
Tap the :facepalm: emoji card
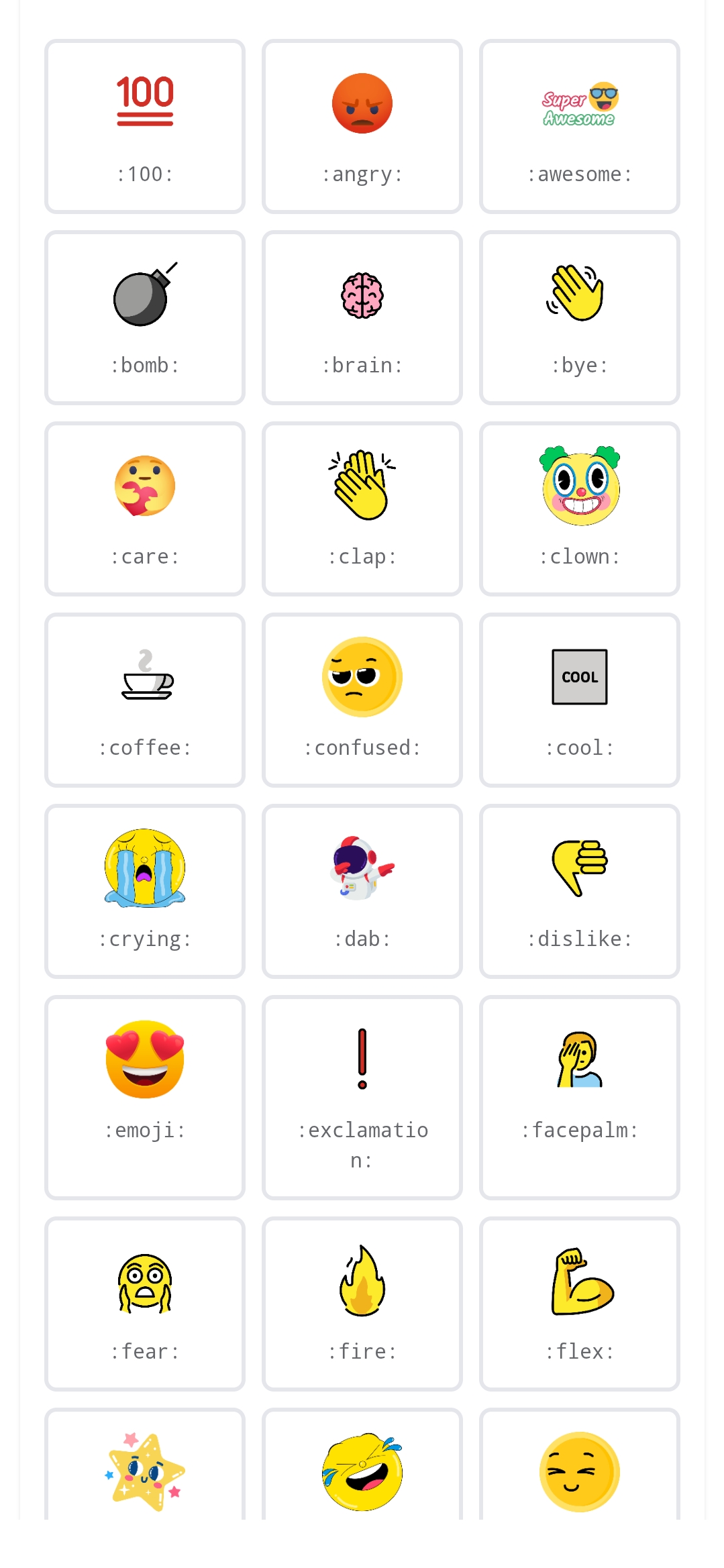pyautogui.click(x=580, y=1097)
